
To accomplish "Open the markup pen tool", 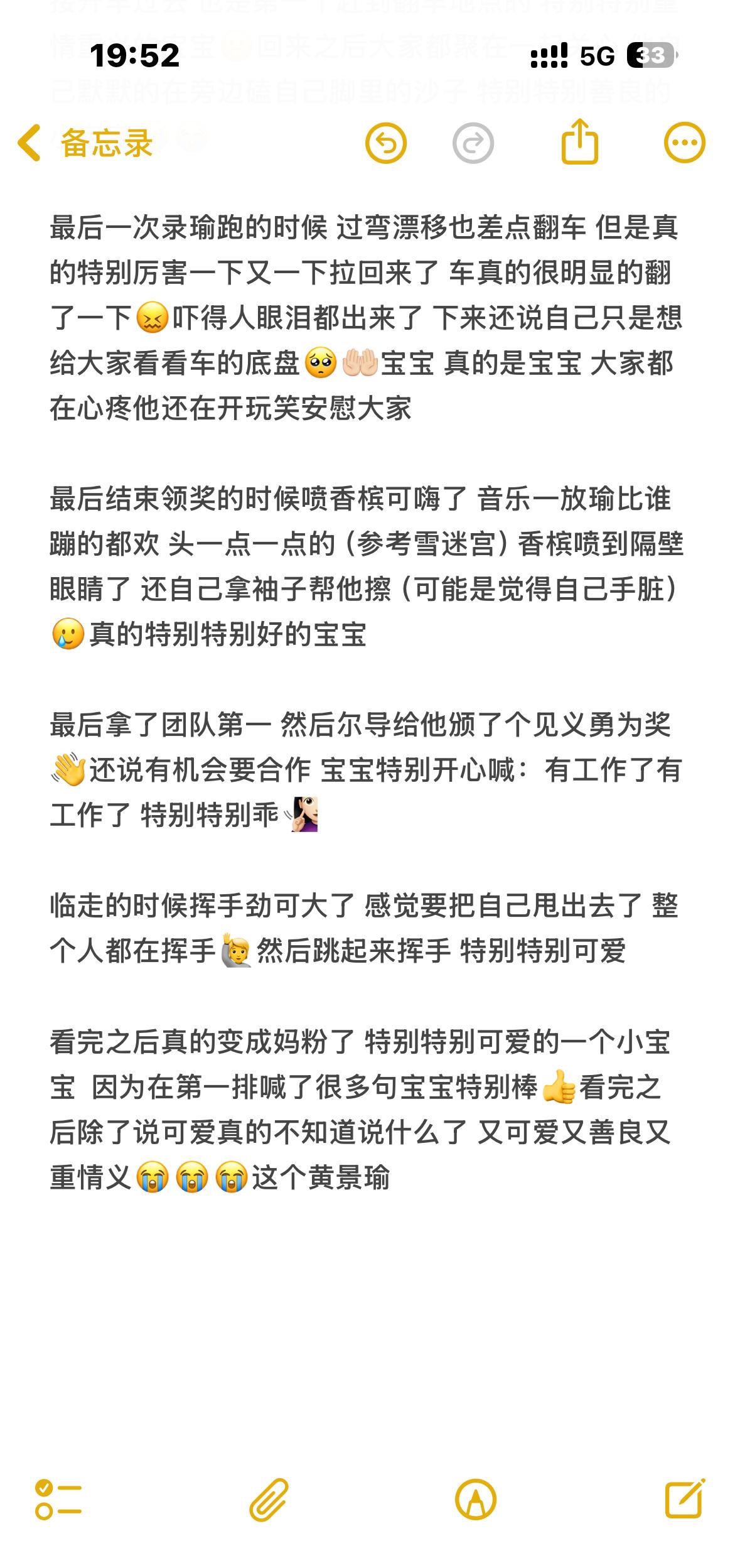I will click(475, 1500).
